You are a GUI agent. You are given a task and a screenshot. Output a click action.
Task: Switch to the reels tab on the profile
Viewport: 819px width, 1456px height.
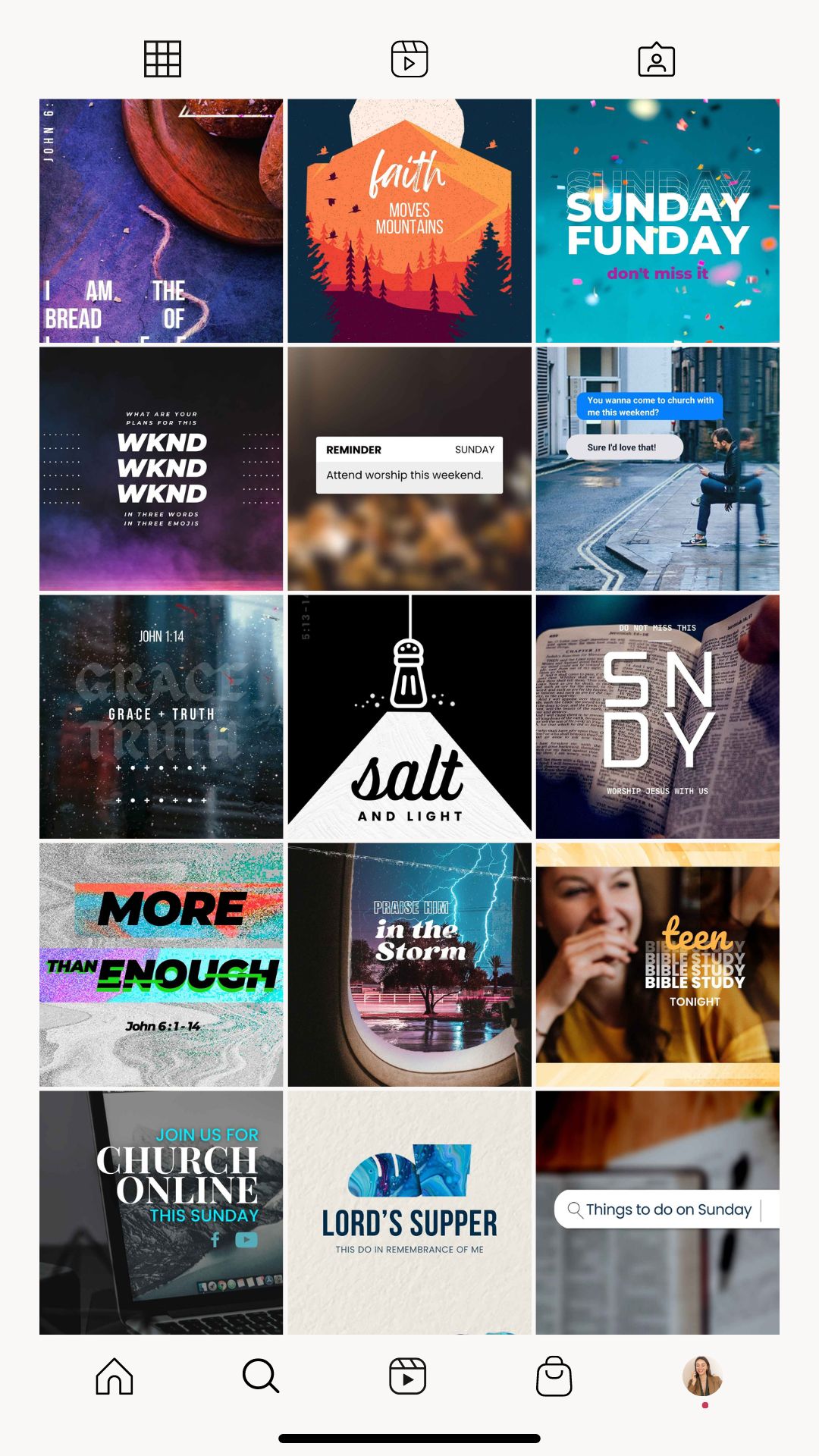tap(409, 59)
